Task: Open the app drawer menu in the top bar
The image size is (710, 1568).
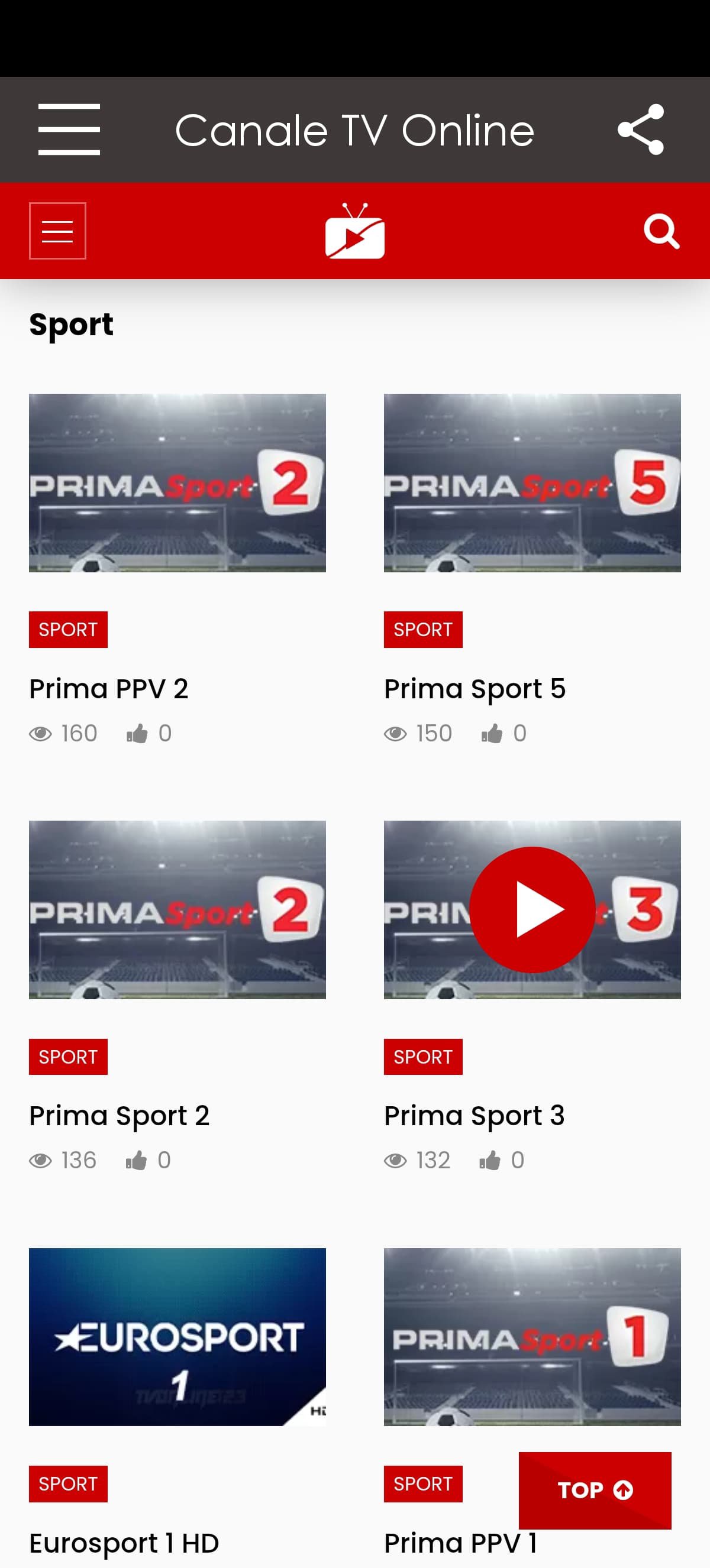Action: [x=69, y=129]
